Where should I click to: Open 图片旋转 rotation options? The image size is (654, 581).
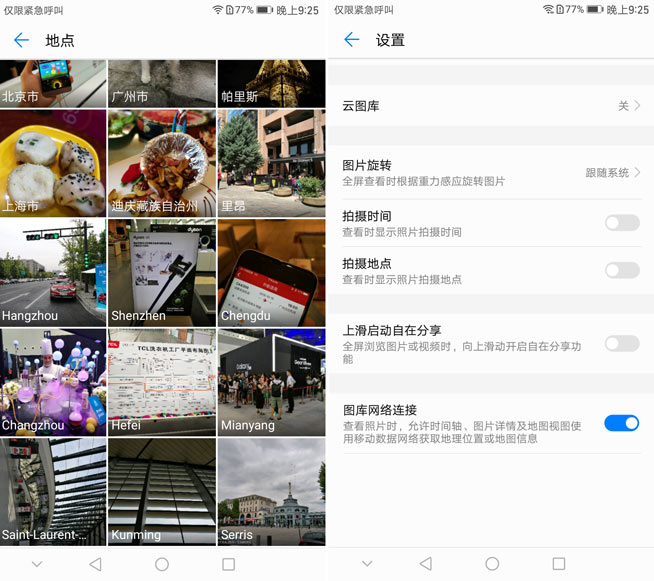(x=491, y=172)
